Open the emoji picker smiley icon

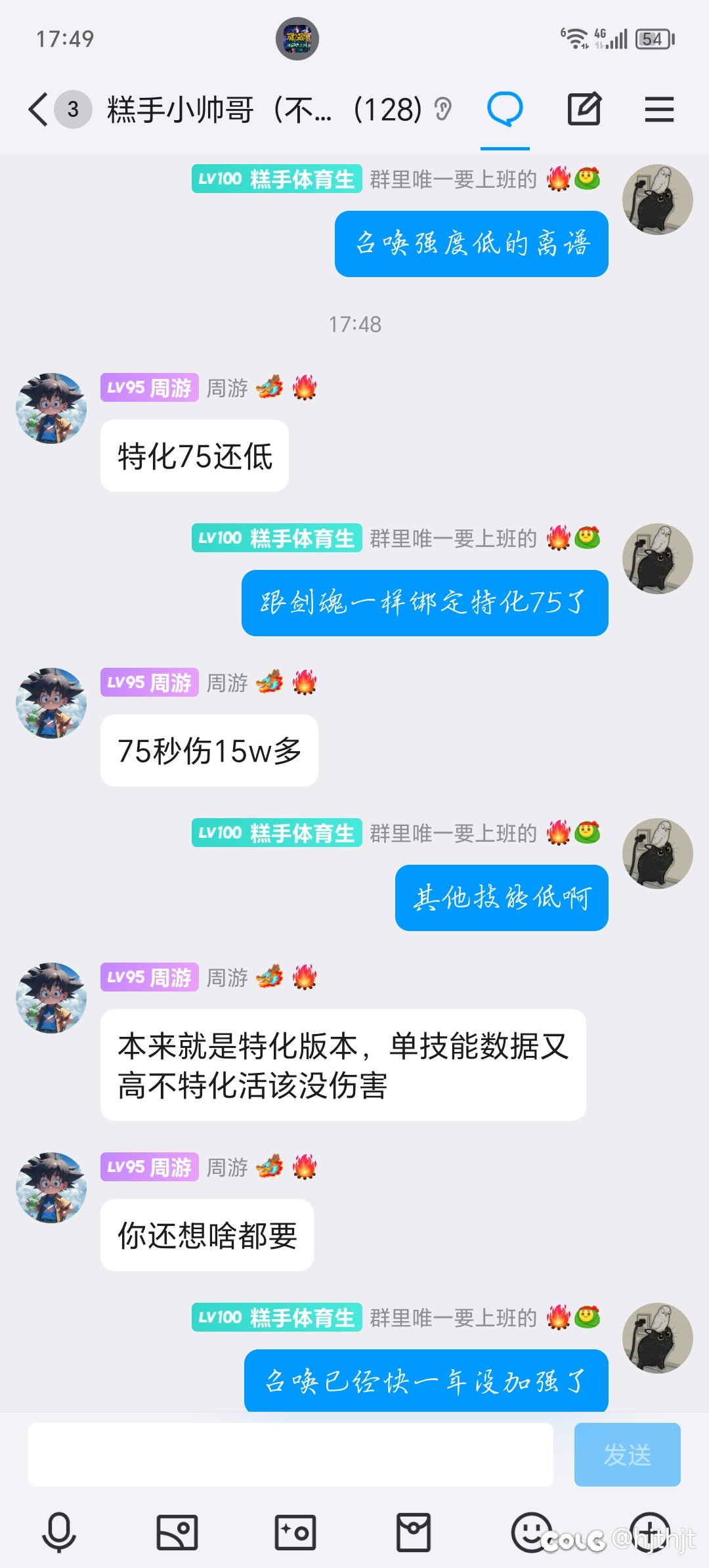click(x=532, y=1533)
